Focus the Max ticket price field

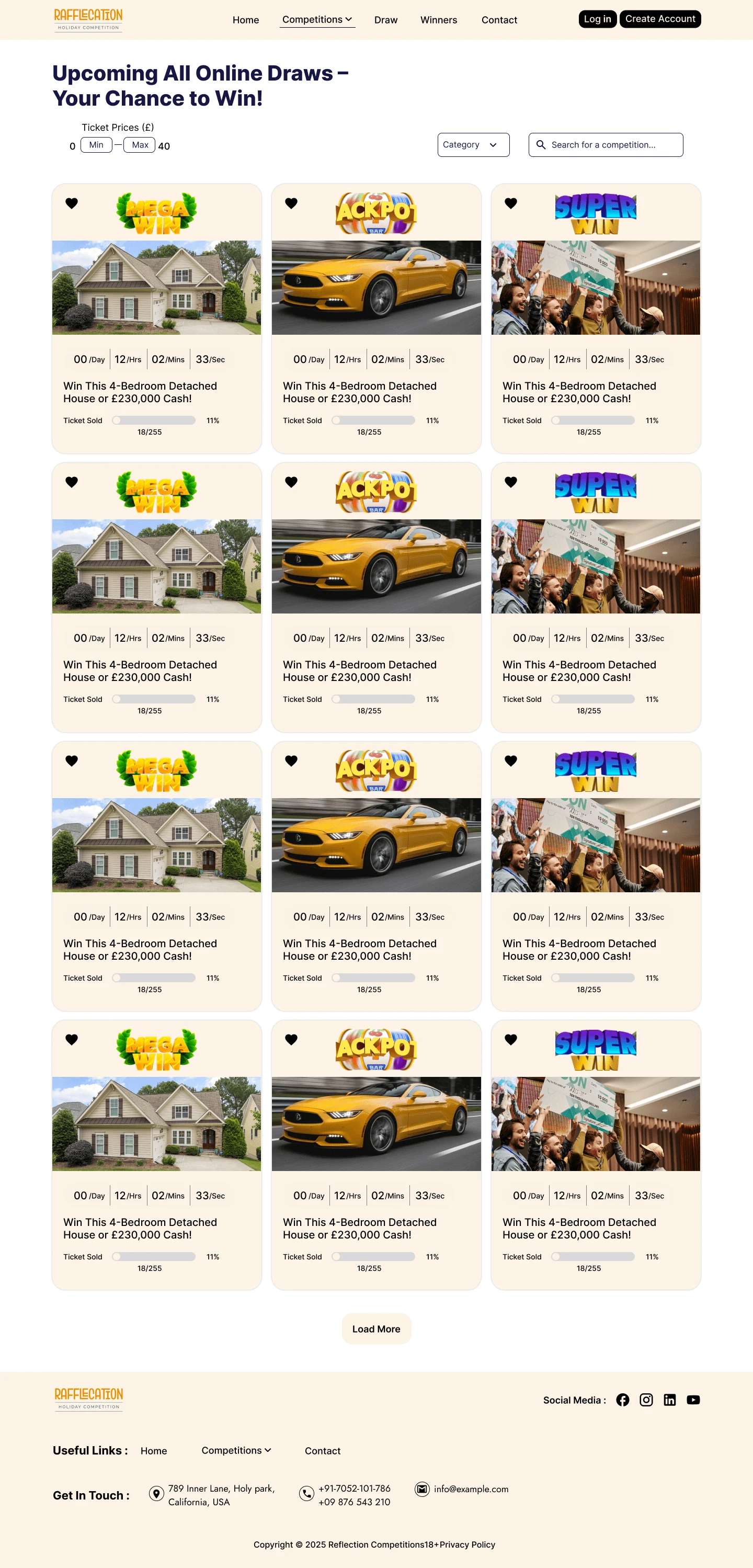[140, 145]
